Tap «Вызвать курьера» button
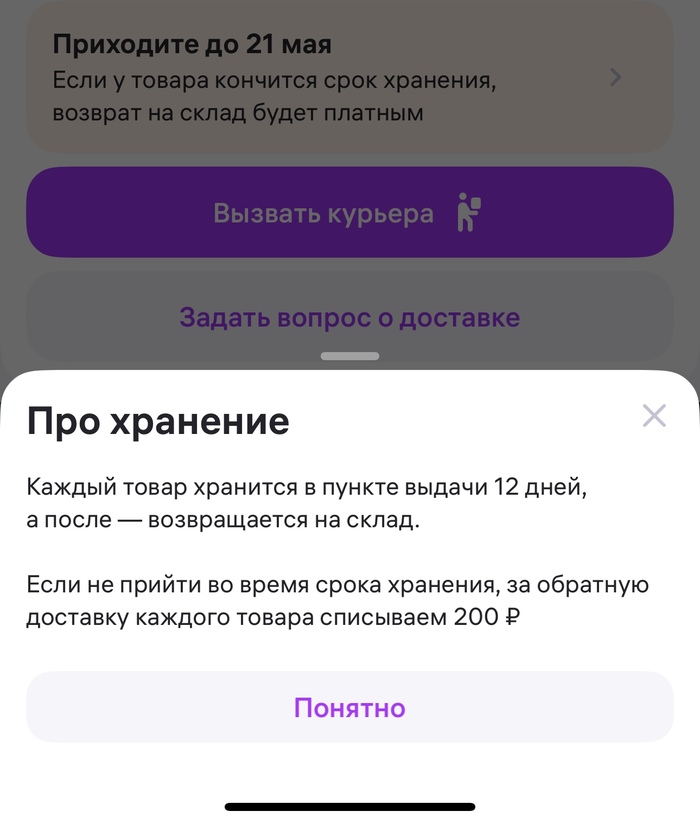 [x=349, y=213]
